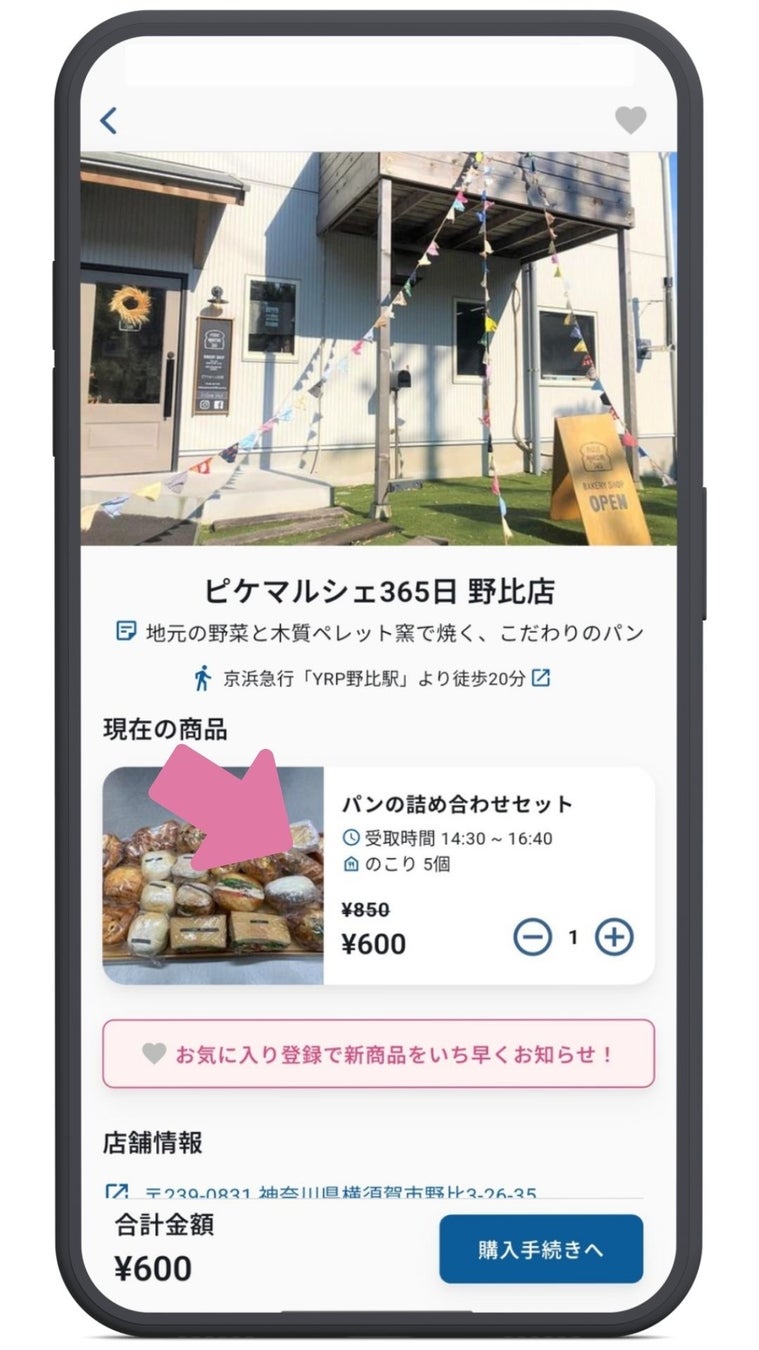Decrease the bread set quantity
This screenshot has width=759, height=1350.
click(532, 937)
